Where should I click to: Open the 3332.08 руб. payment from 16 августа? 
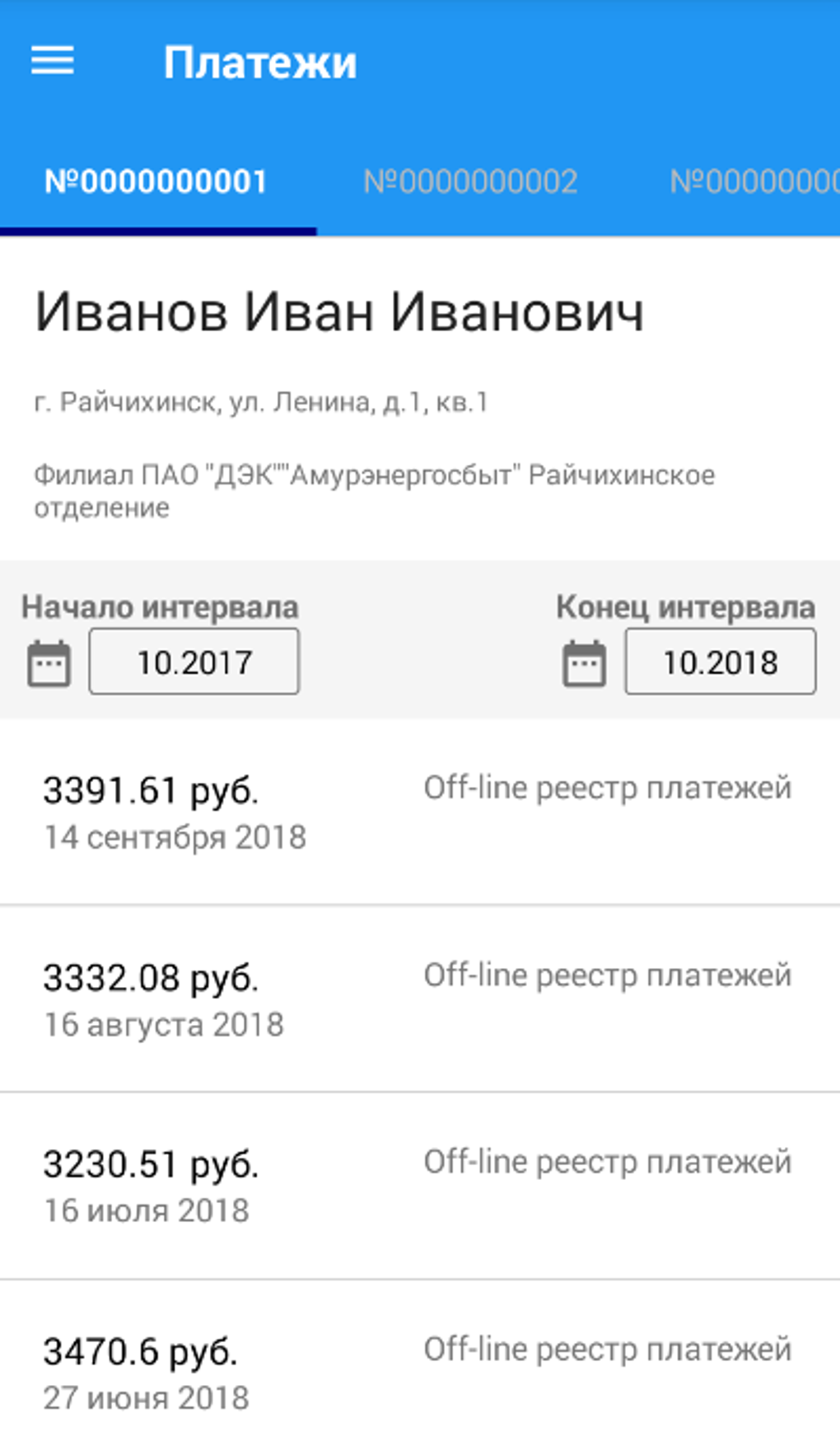pos(420,999)
